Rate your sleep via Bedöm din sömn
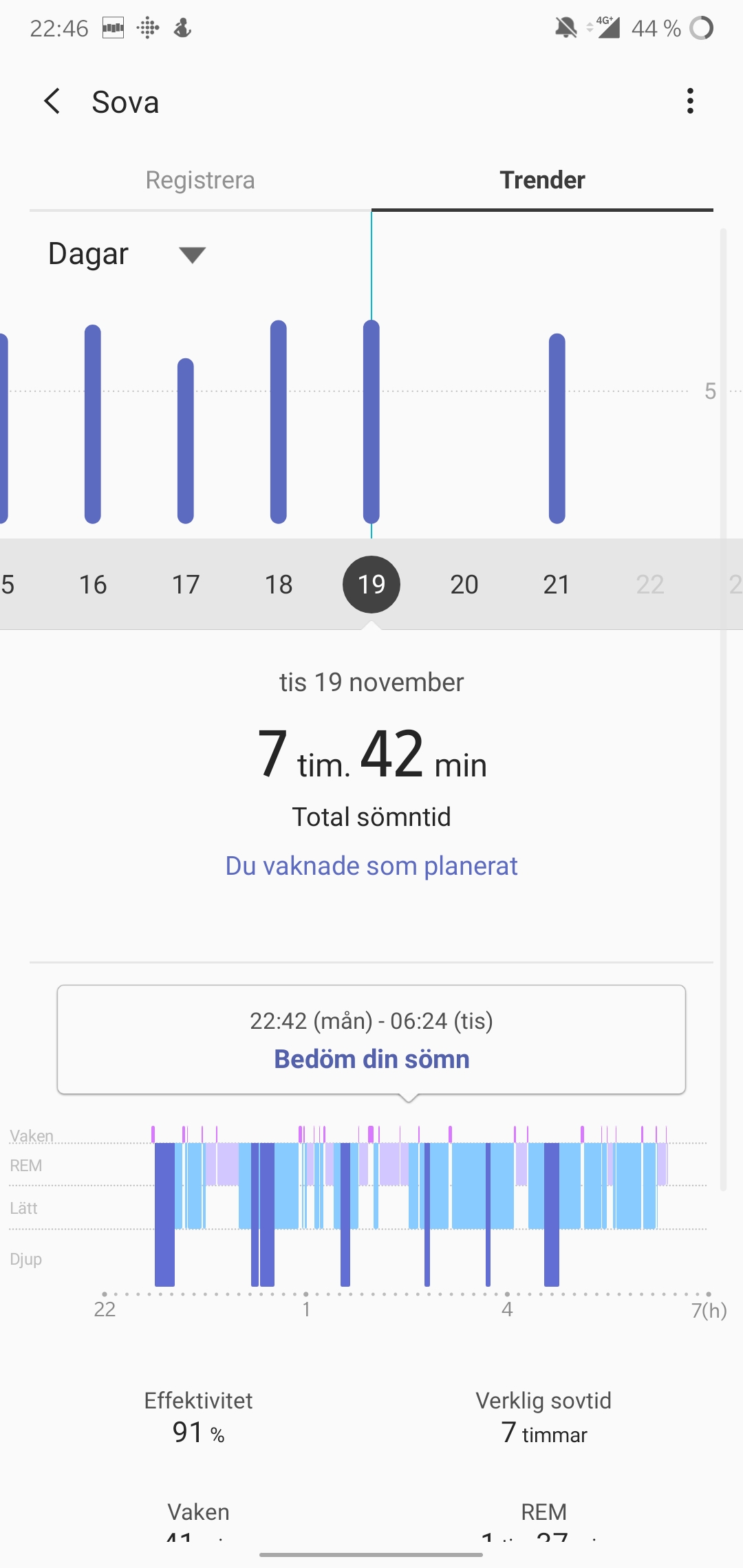 point(371,1059)
